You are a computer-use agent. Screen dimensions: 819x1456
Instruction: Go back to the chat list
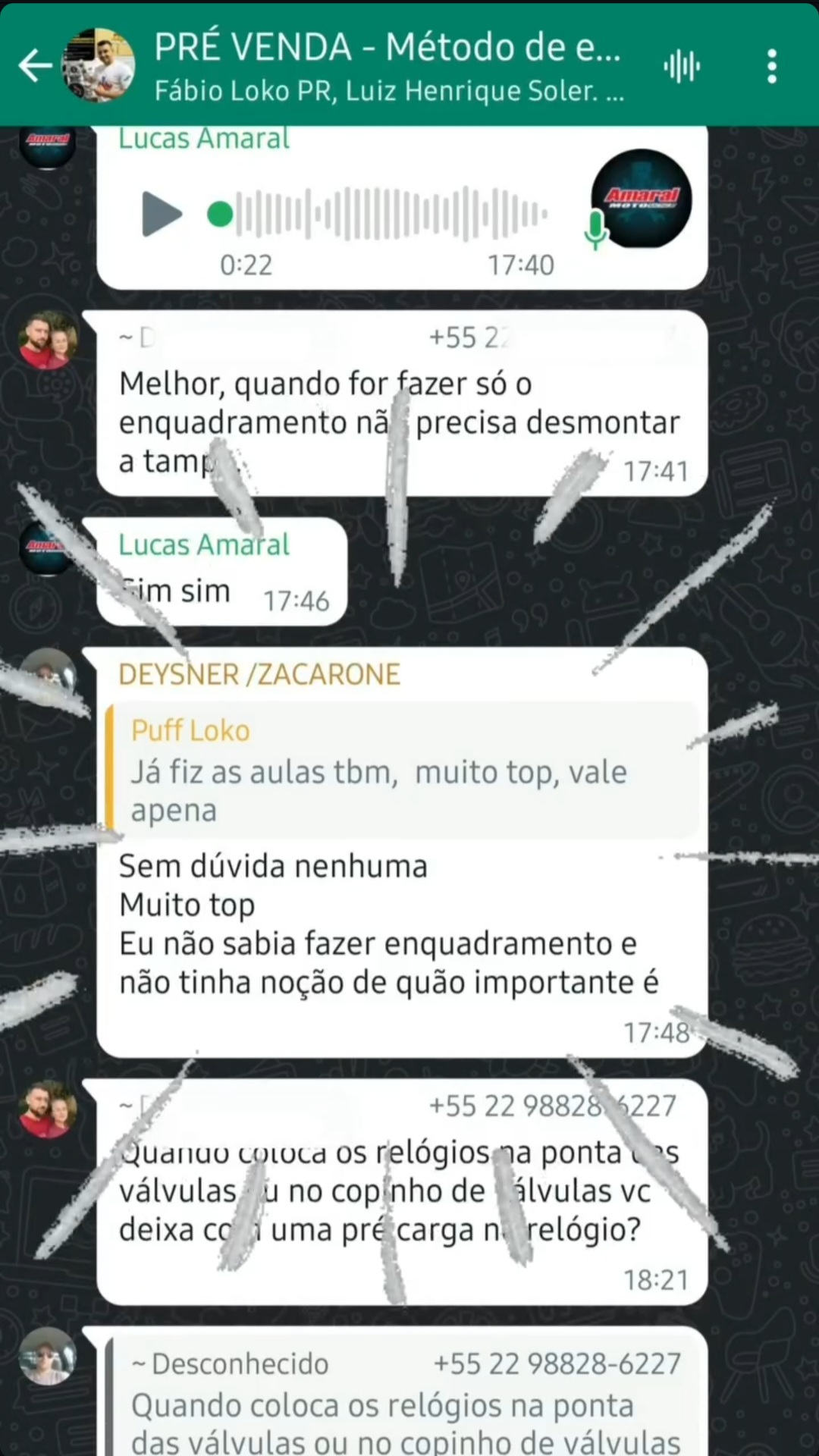[35, 66]
